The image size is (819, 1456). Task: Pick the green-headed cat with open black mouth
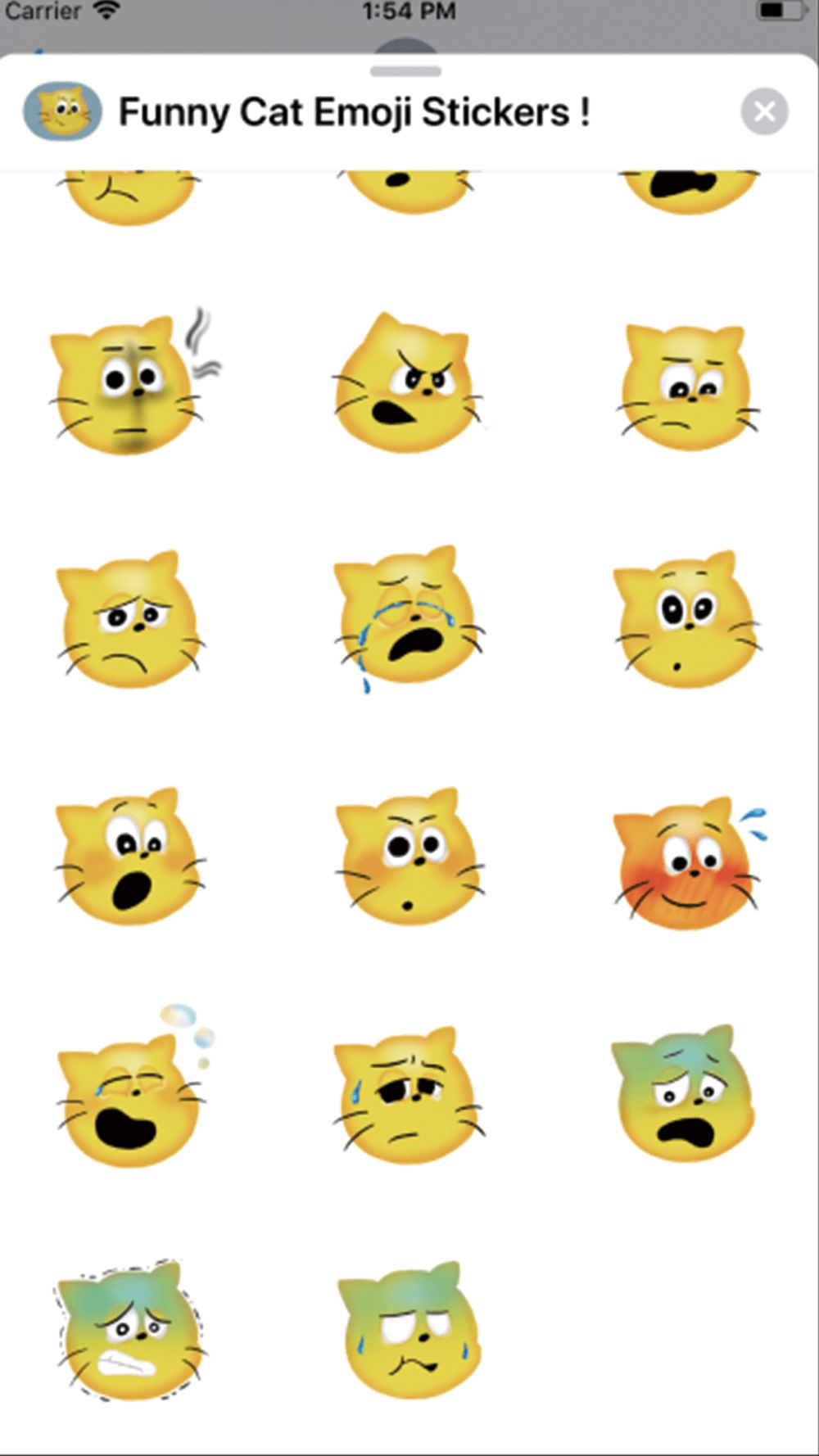click(x=683, y=1092)
